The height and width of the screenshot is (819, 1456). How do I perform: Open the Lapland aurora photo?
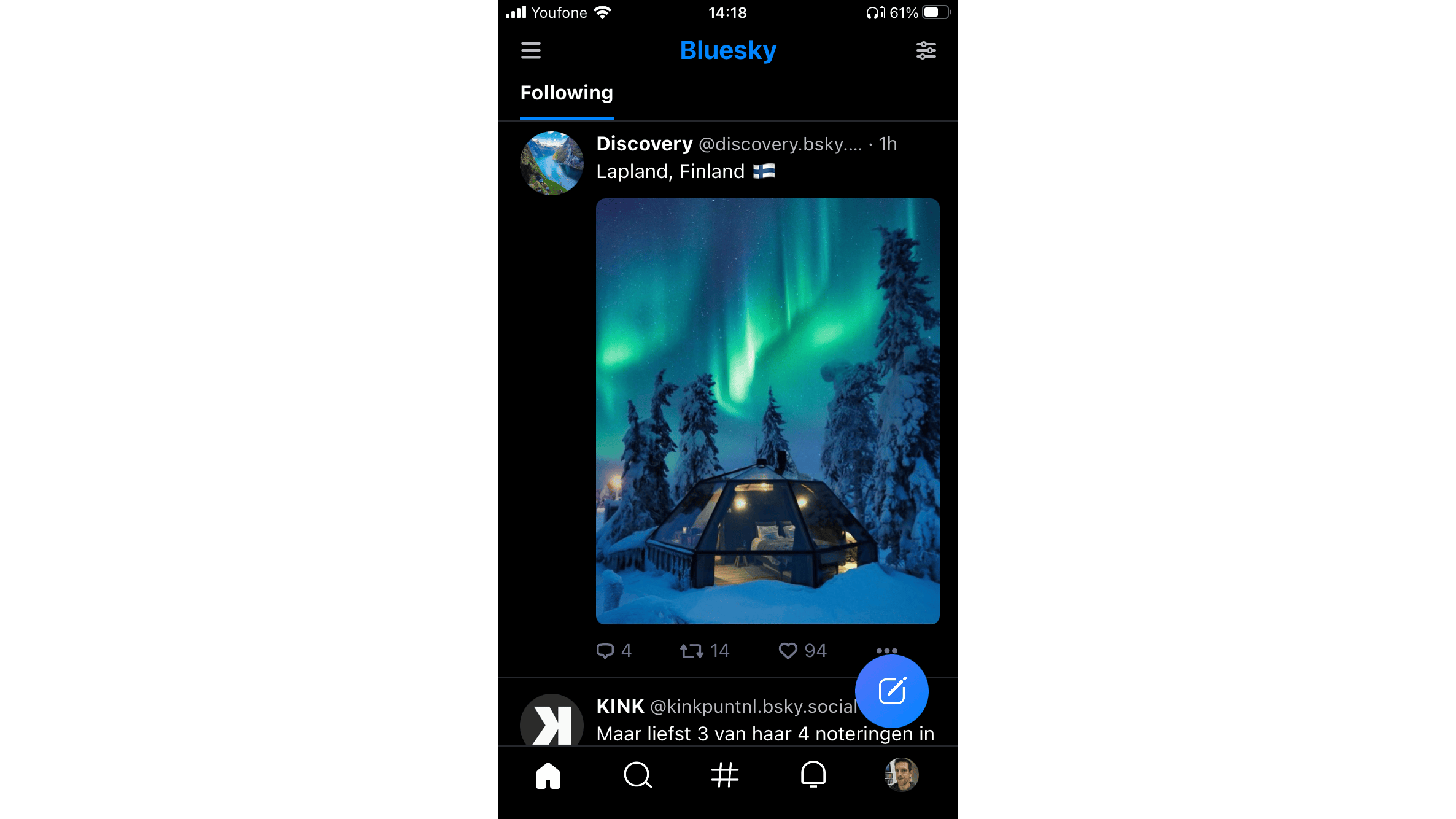coord(767,411)
